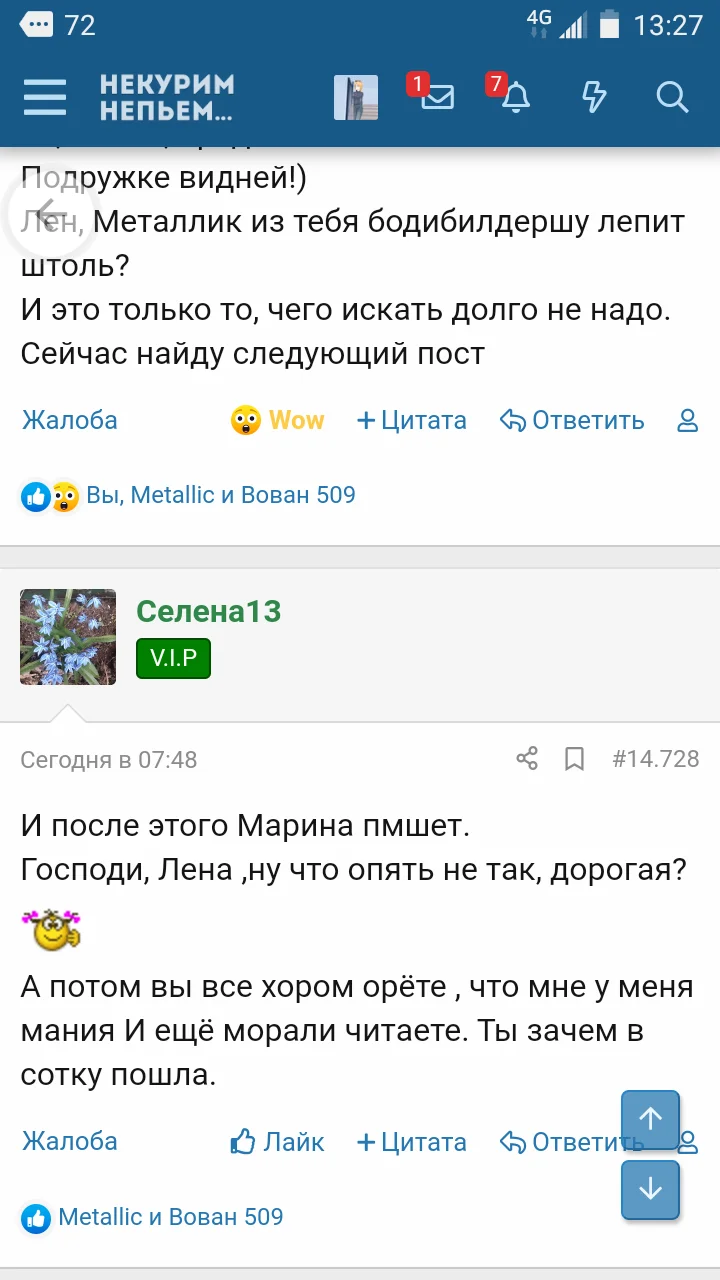Screen dimensions: 720x1280
Task: Jump down using the down arrow button
Action: pyautogui.click(x=650, y=1190)
